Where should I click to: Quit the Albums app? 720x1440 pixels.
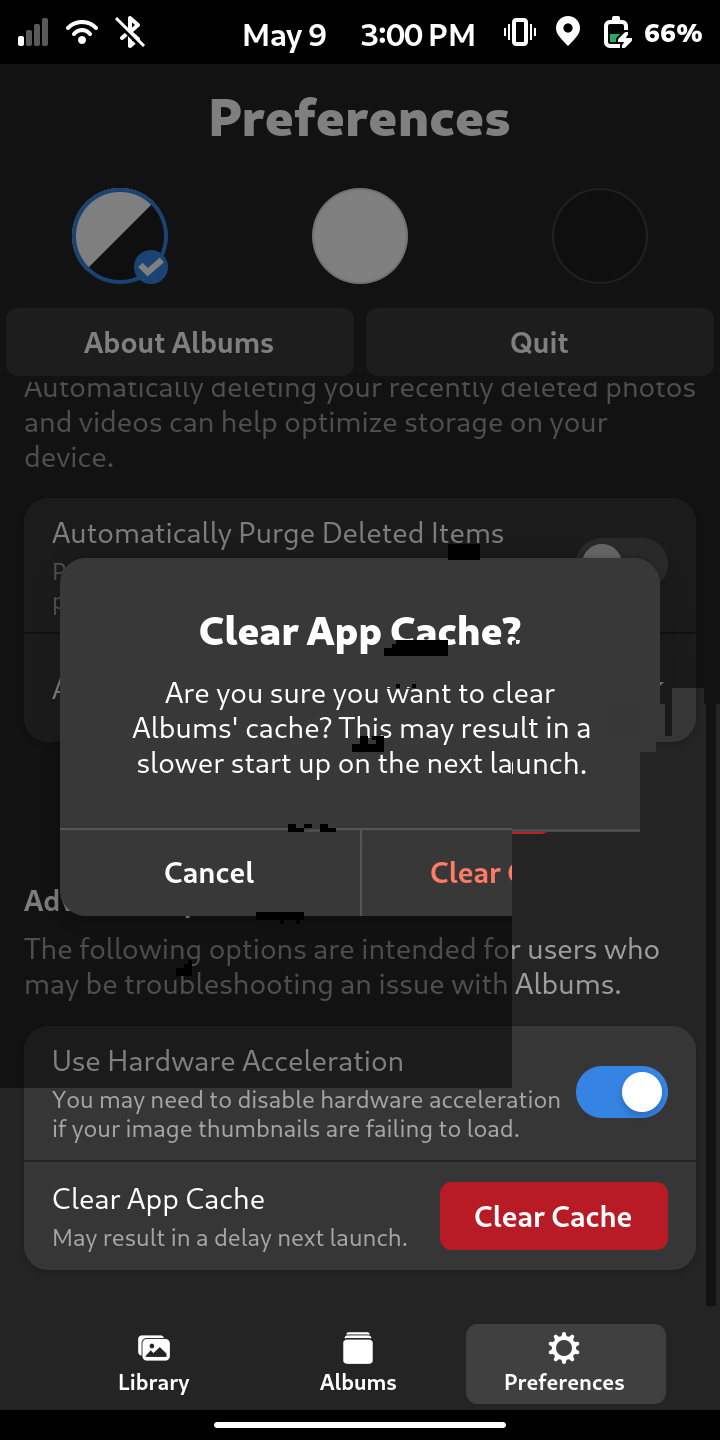[539, 342]
